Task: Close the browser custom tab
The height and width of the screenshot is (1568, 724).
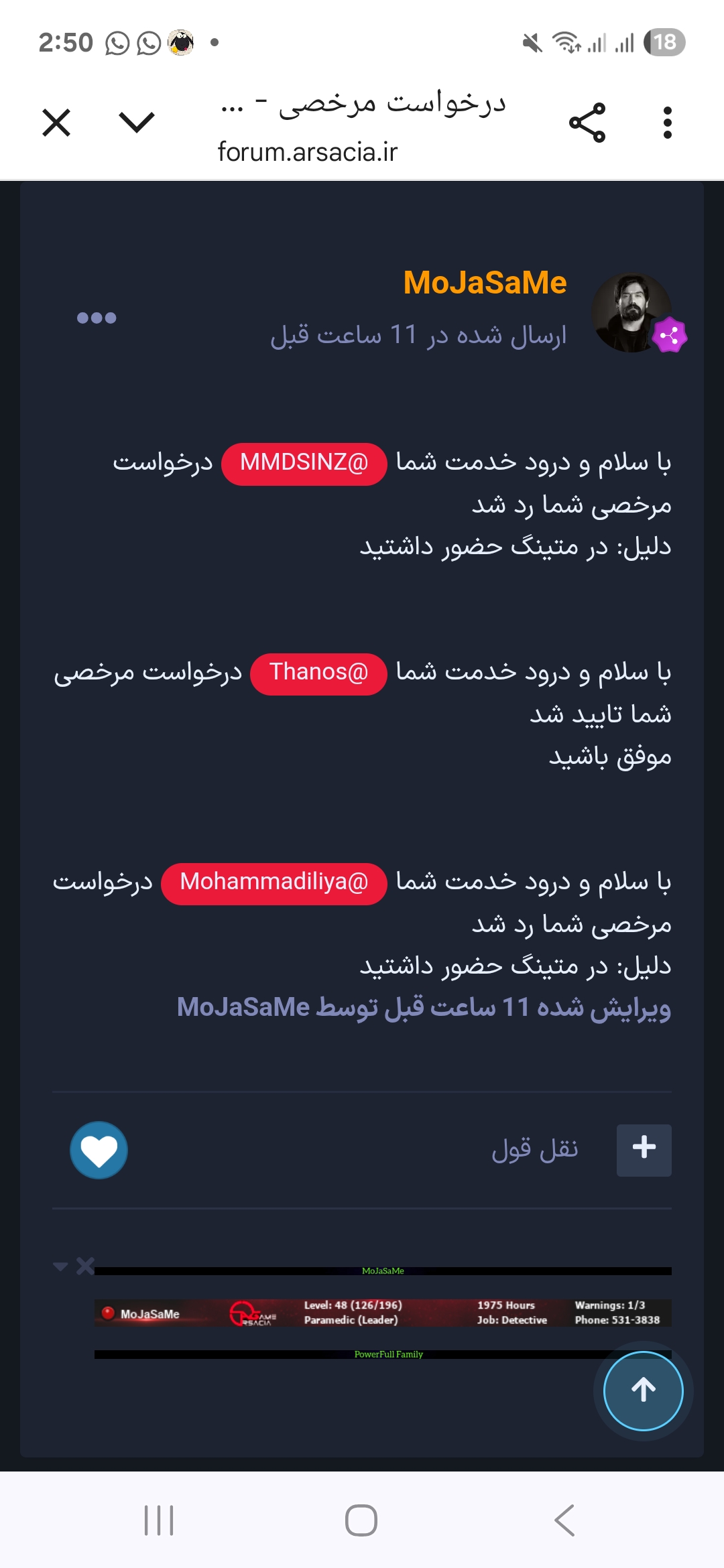Action: 56,123
